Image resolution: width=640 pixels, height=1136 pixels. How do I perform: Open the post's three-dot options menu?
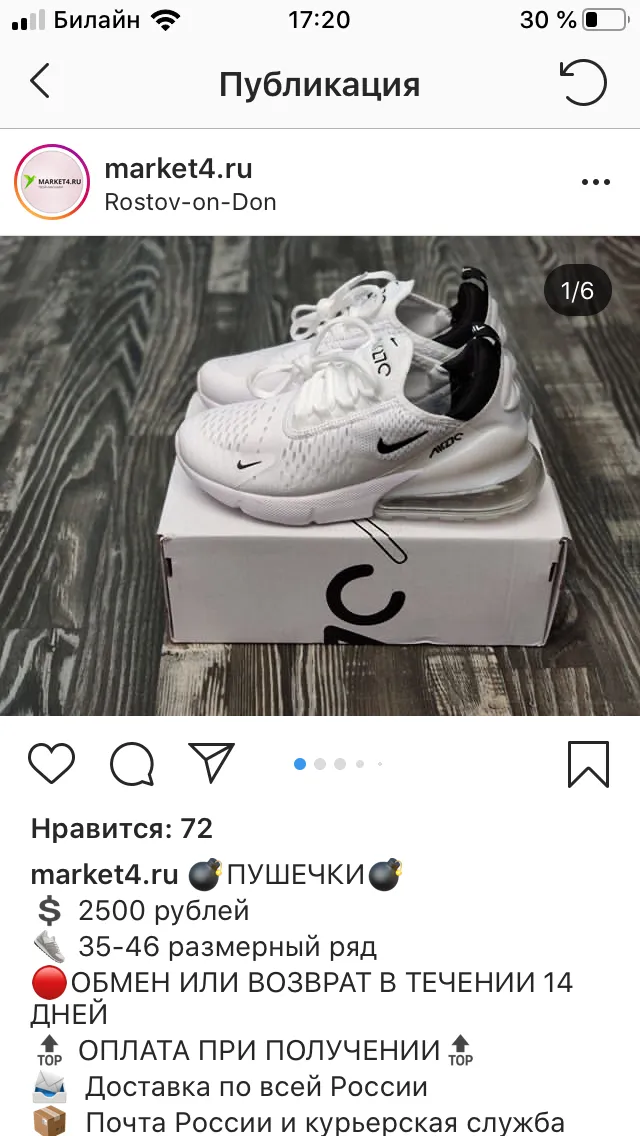click(596, 183)
